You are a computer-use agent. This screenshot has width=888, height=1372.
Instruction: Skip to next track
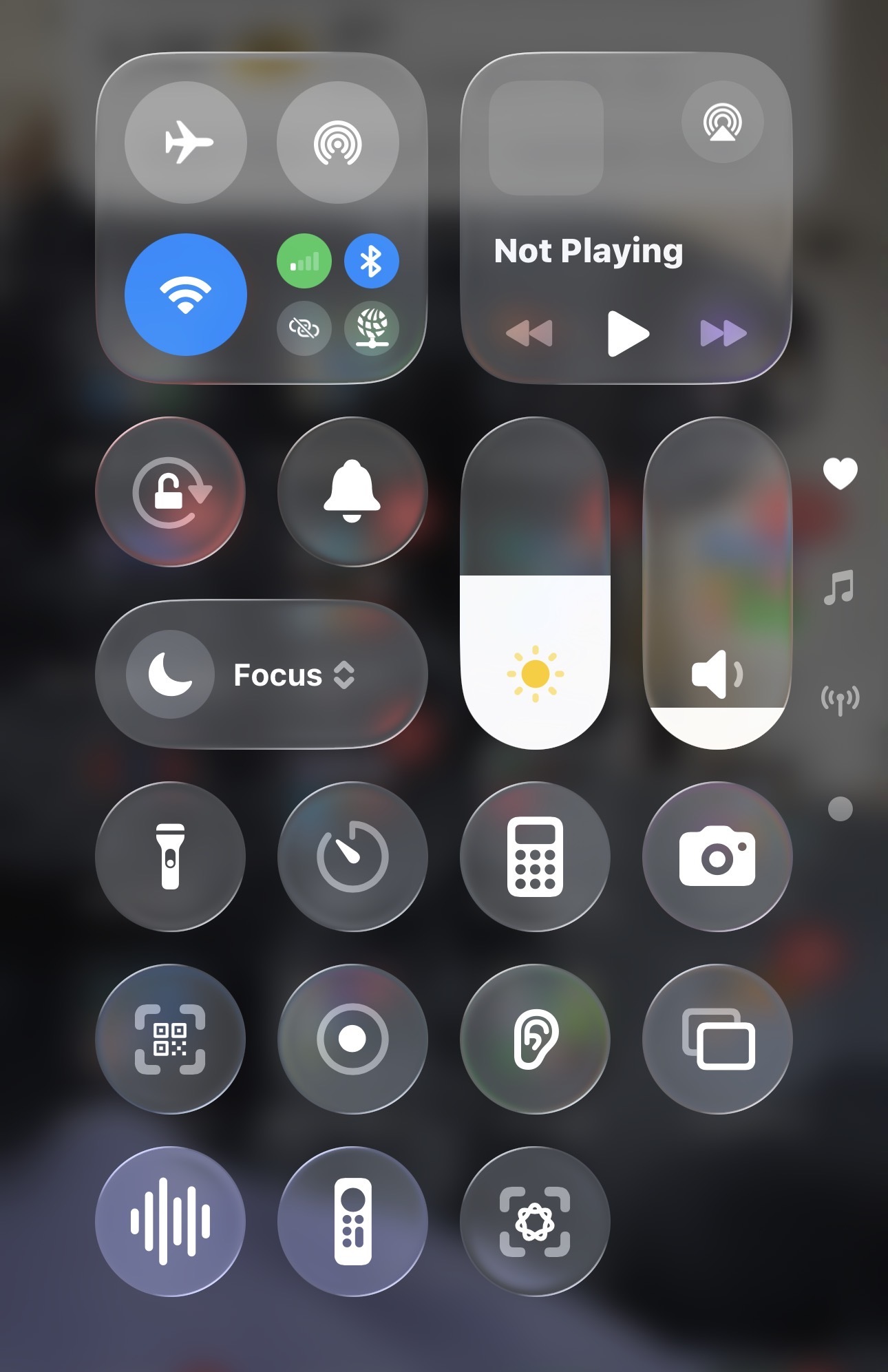[723, 334]
